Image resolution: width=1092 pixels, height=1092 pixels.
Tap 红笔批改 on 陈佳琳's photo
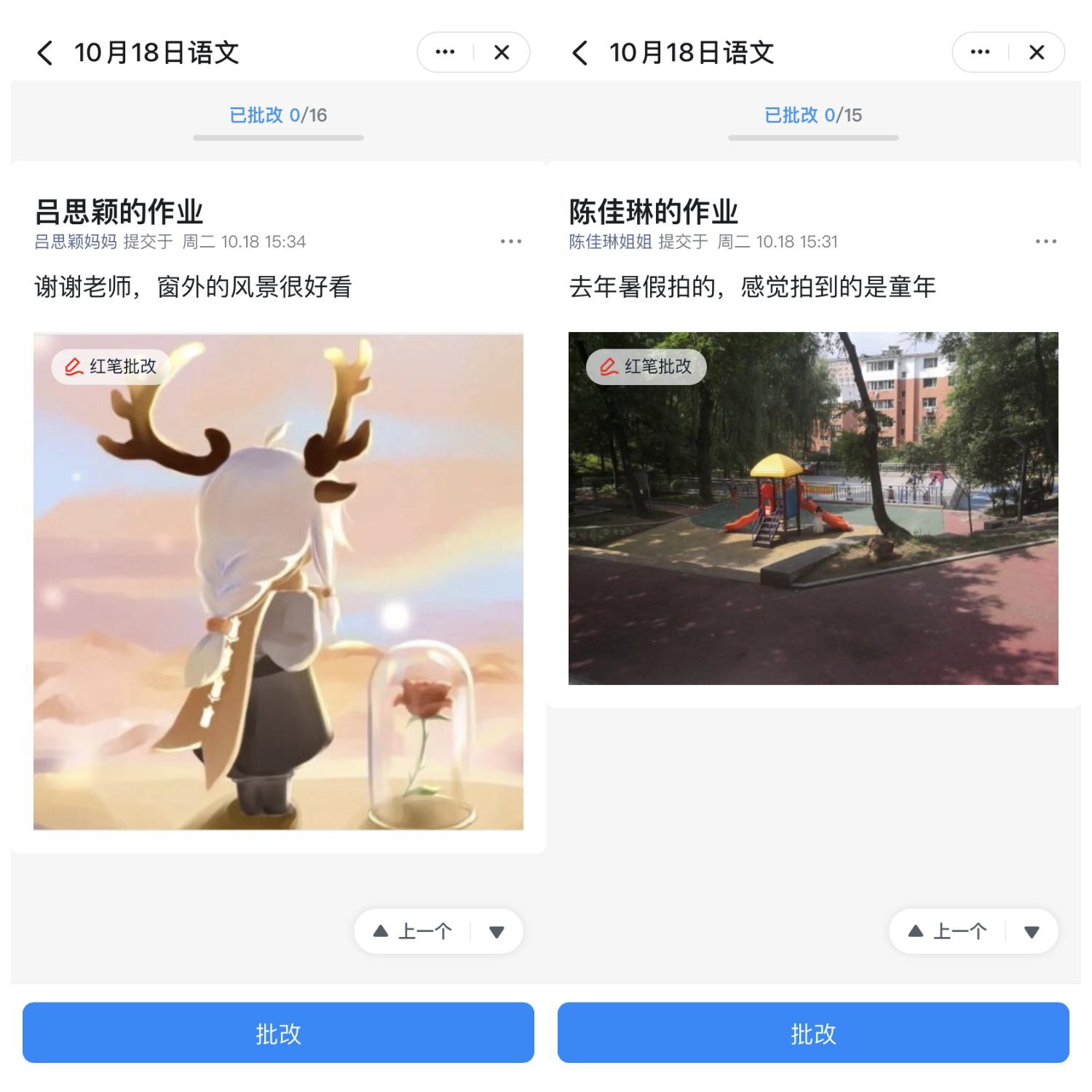[646, 366]
